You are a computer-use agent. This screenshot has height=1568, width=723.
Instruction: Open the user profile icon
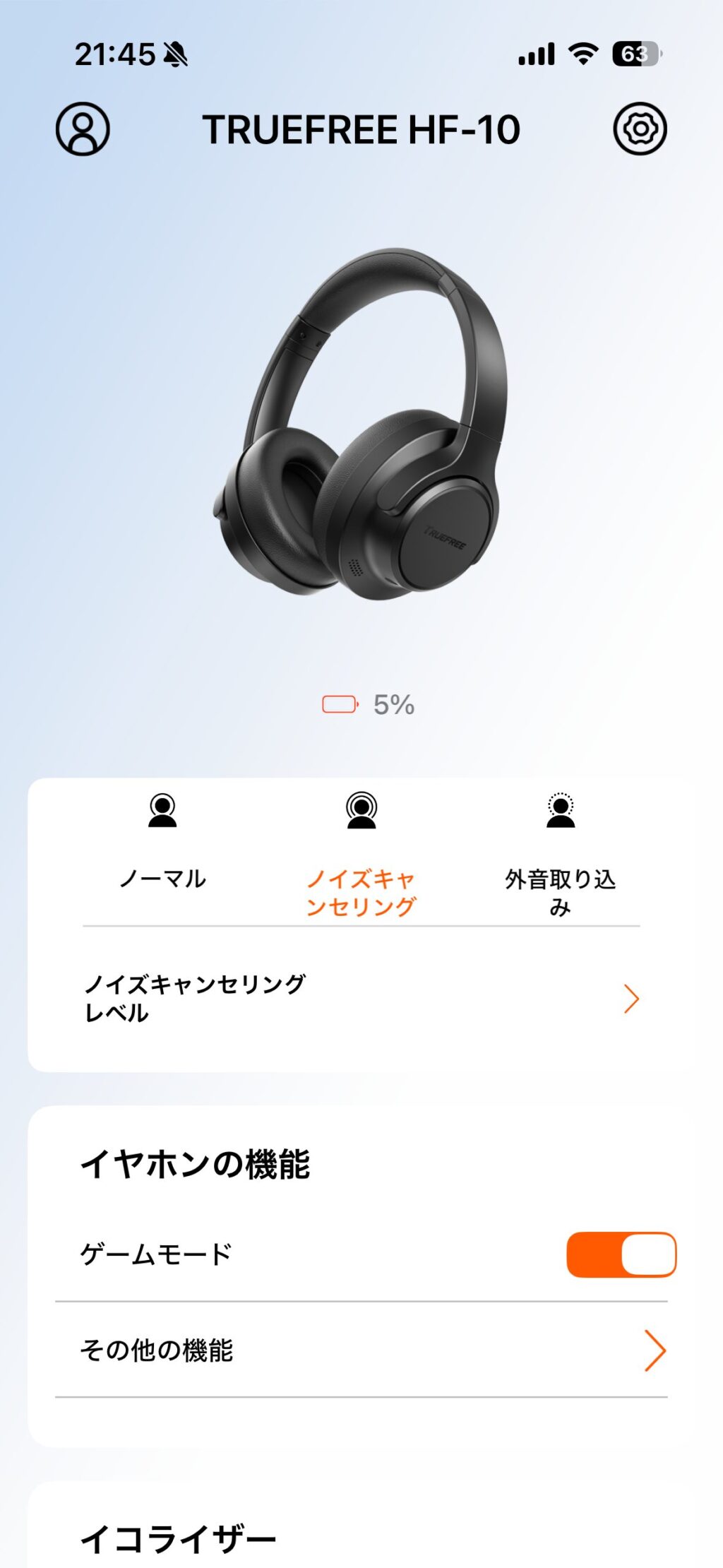83,129
